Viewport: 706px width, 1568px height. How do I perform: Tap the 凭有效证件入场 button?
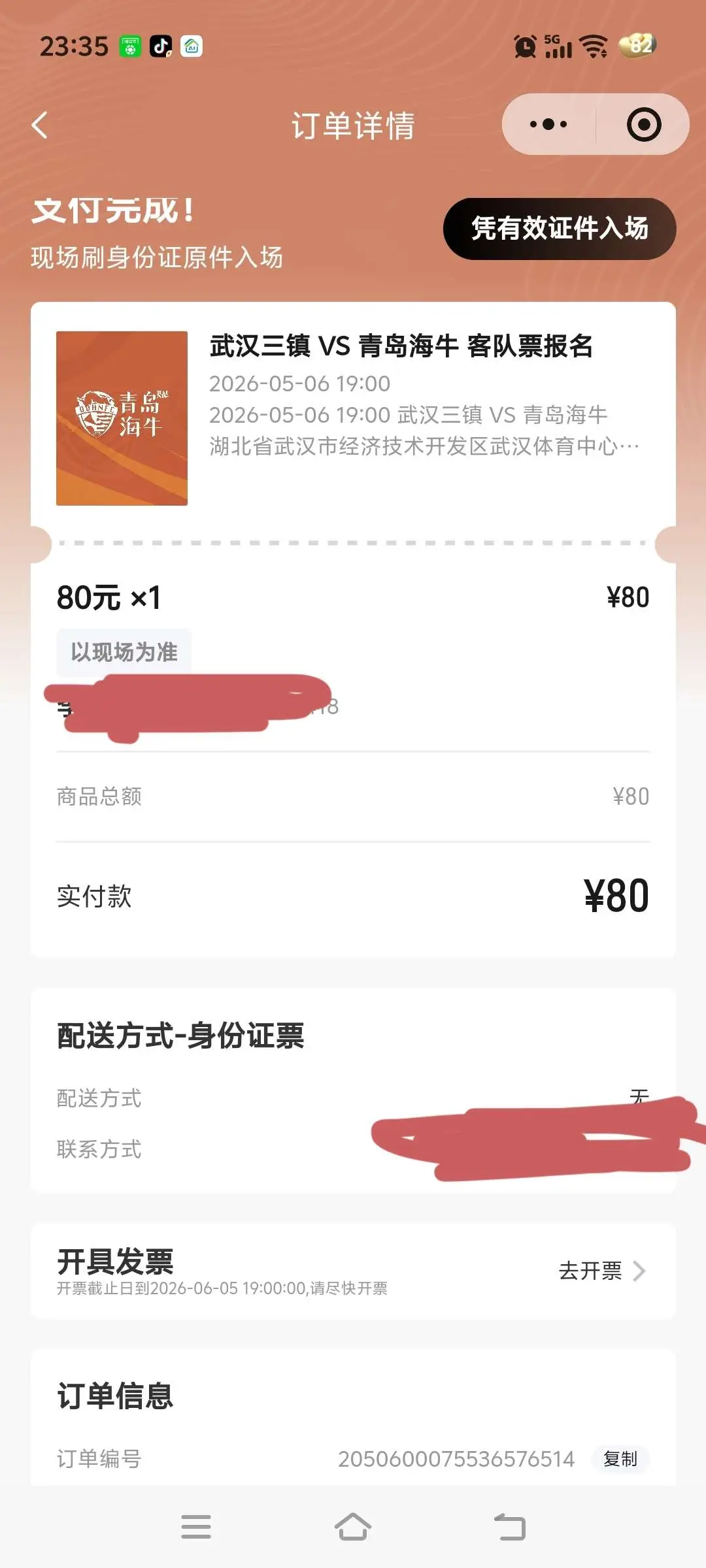pyautogui.click(x=560, y=229)
